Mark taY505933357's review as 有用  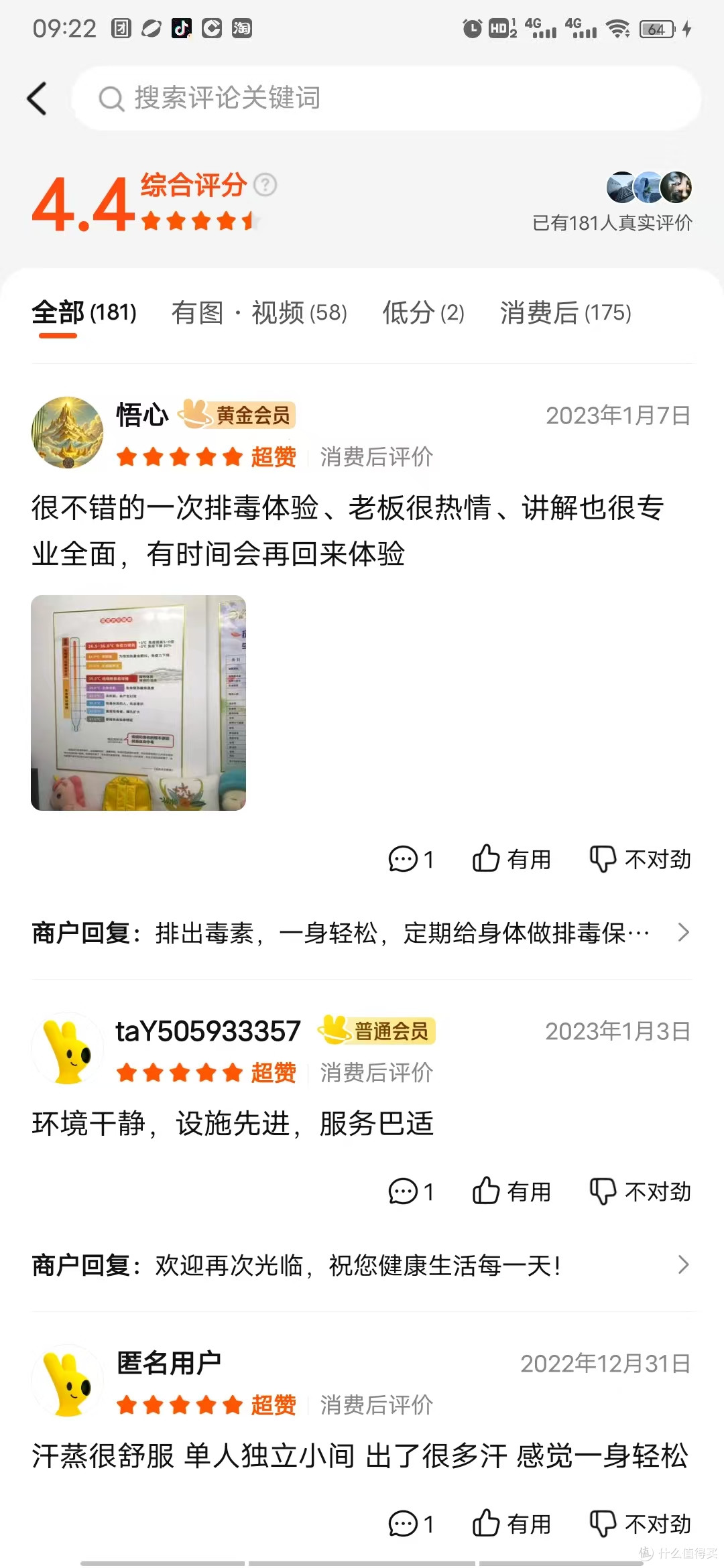point(511,1191)
